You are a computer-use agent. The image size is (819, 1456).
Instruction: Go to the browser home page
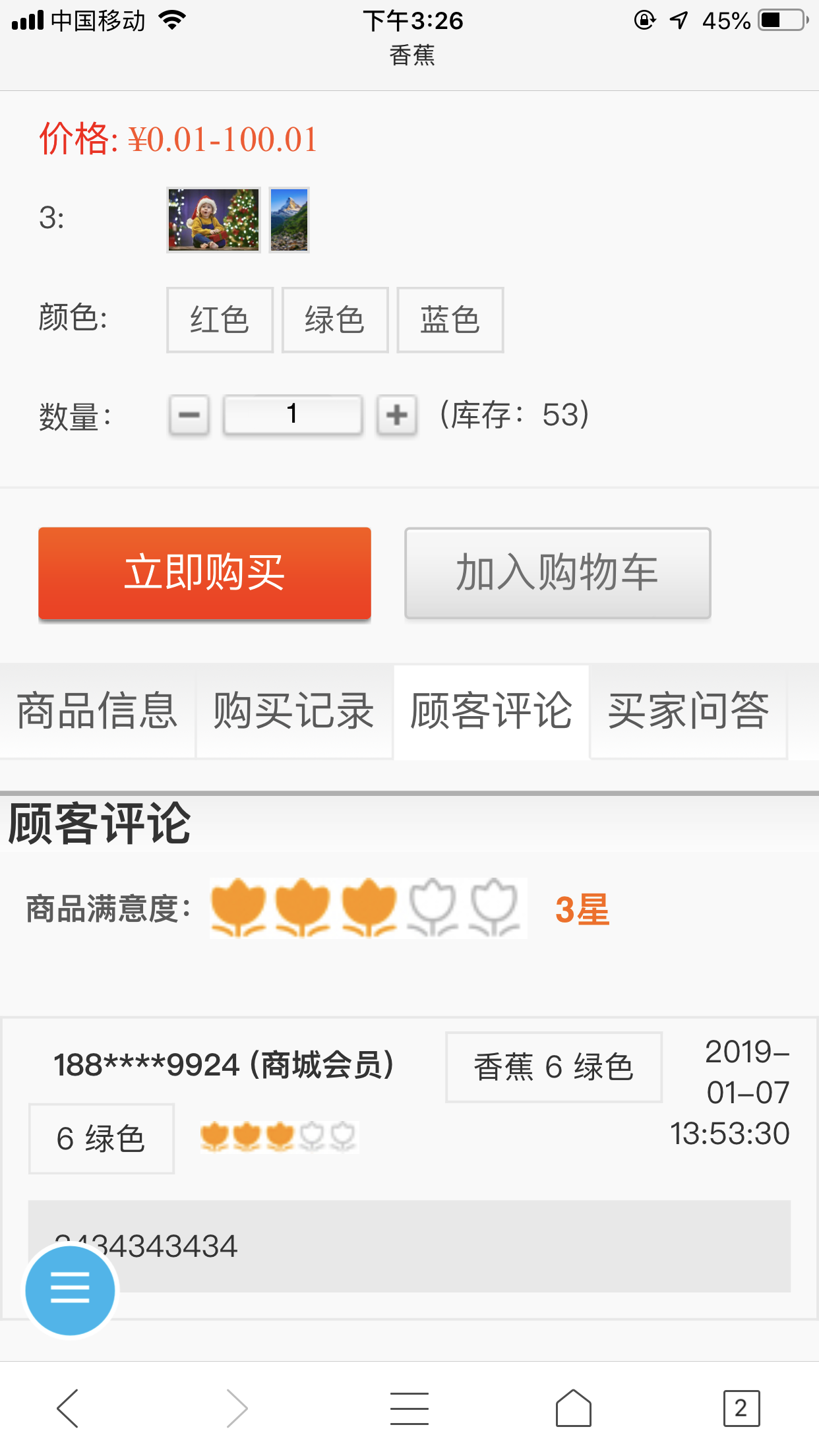(x=573, y=1409)
